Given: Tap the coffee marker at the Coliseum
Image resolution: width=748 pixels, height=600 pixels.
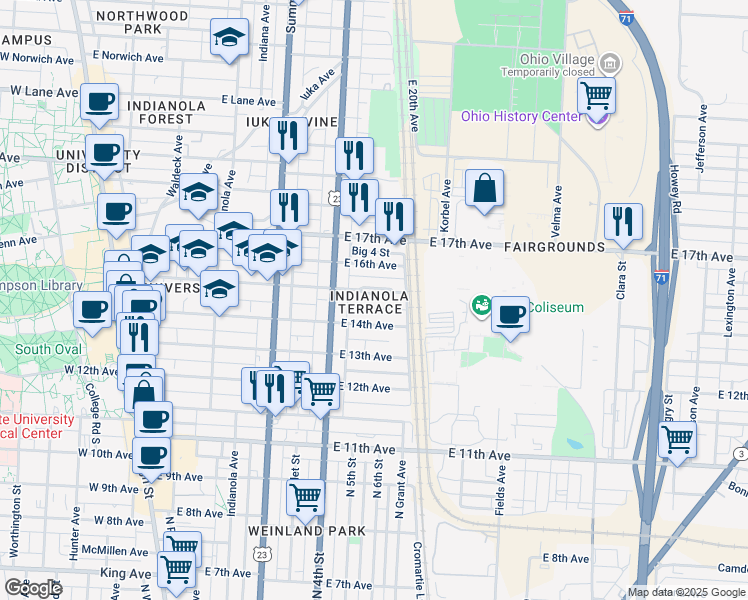Looking at the screenshot, I should pos(510,315).
